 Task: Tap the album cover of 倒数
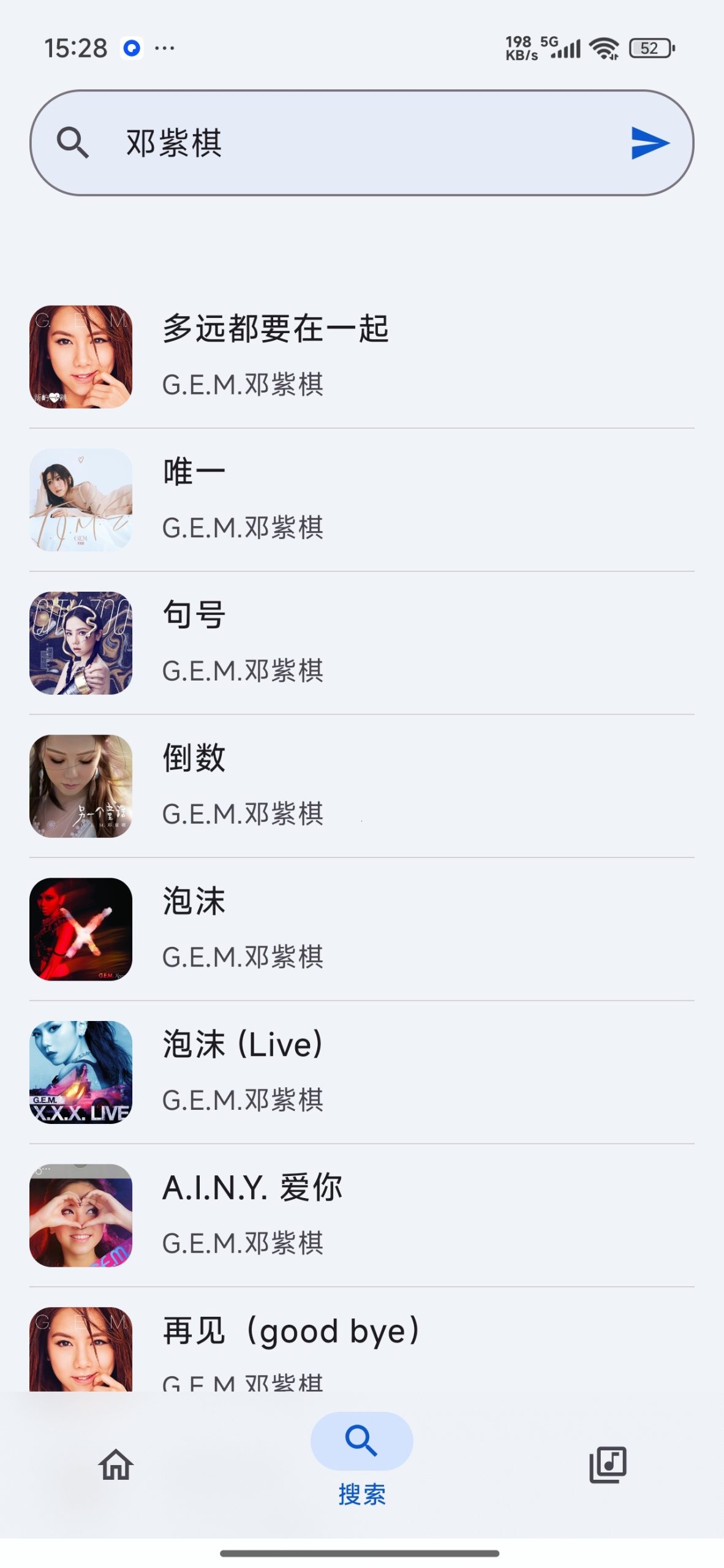coord(80,786)
